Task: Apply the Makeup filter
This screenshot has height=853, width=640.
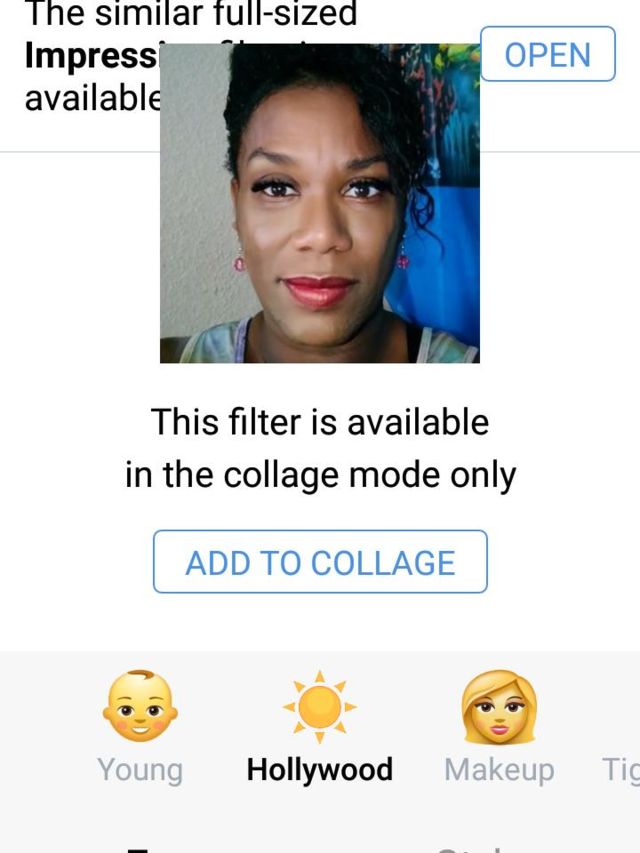Action: point(499,727)
